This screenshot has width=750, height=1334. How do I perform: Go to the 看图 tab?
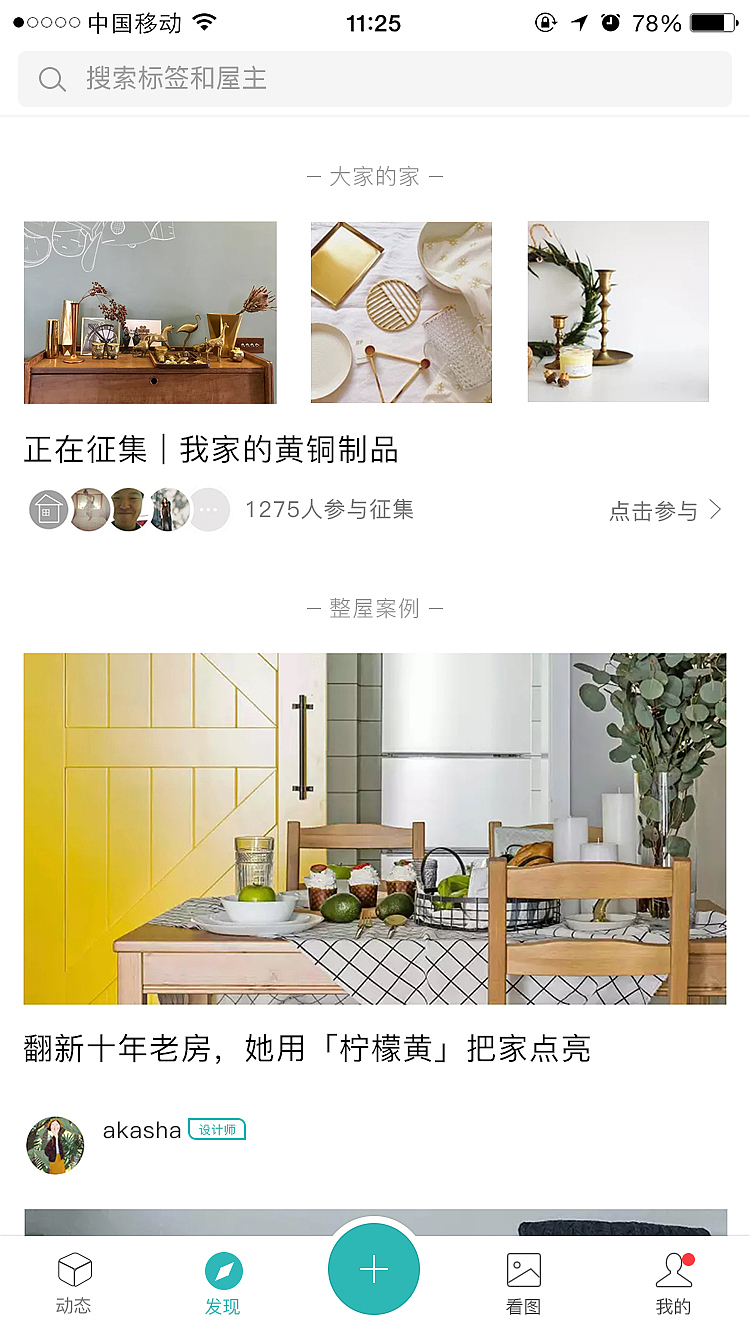click(x=523, y=1284)
